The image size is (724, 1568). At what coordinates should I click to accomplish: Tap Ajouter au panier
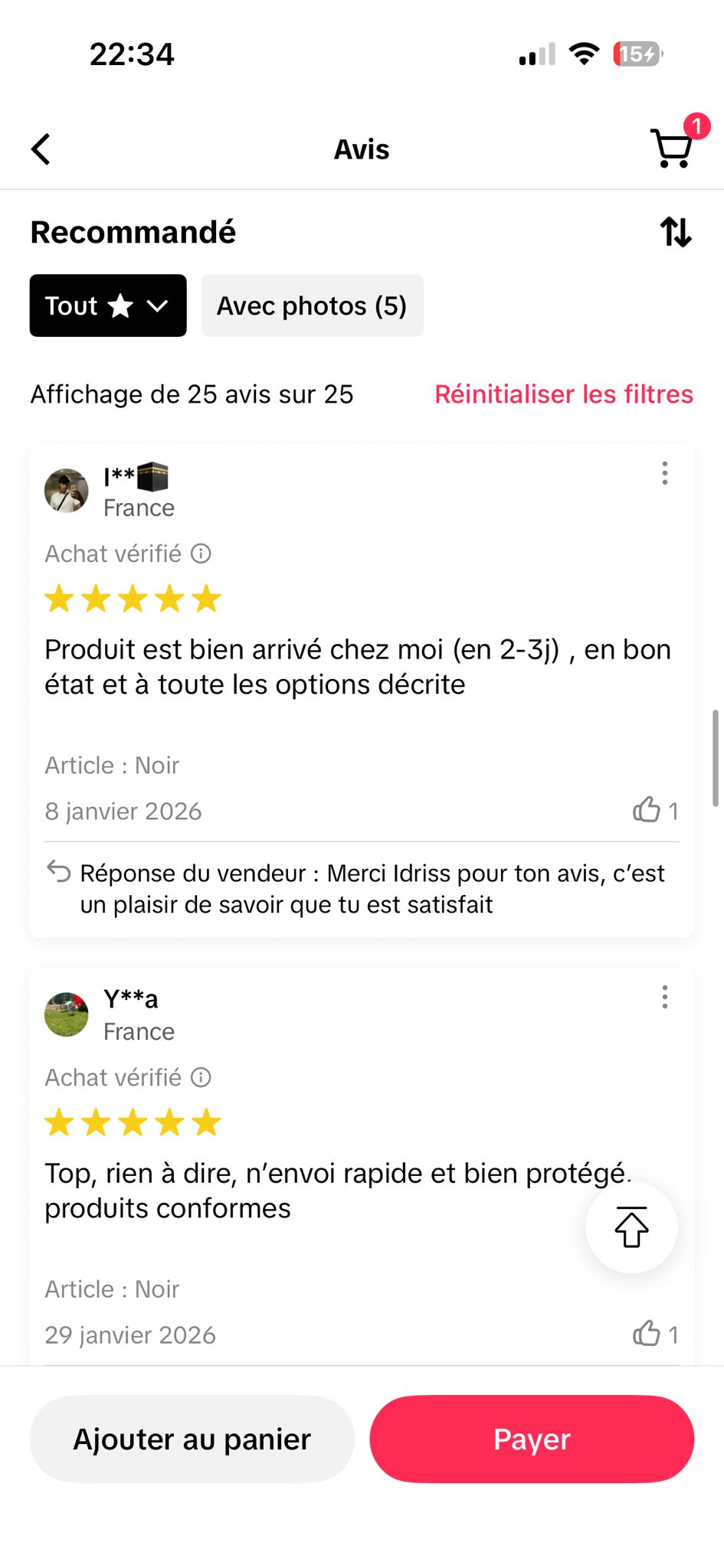click(x=191, y=1439)
